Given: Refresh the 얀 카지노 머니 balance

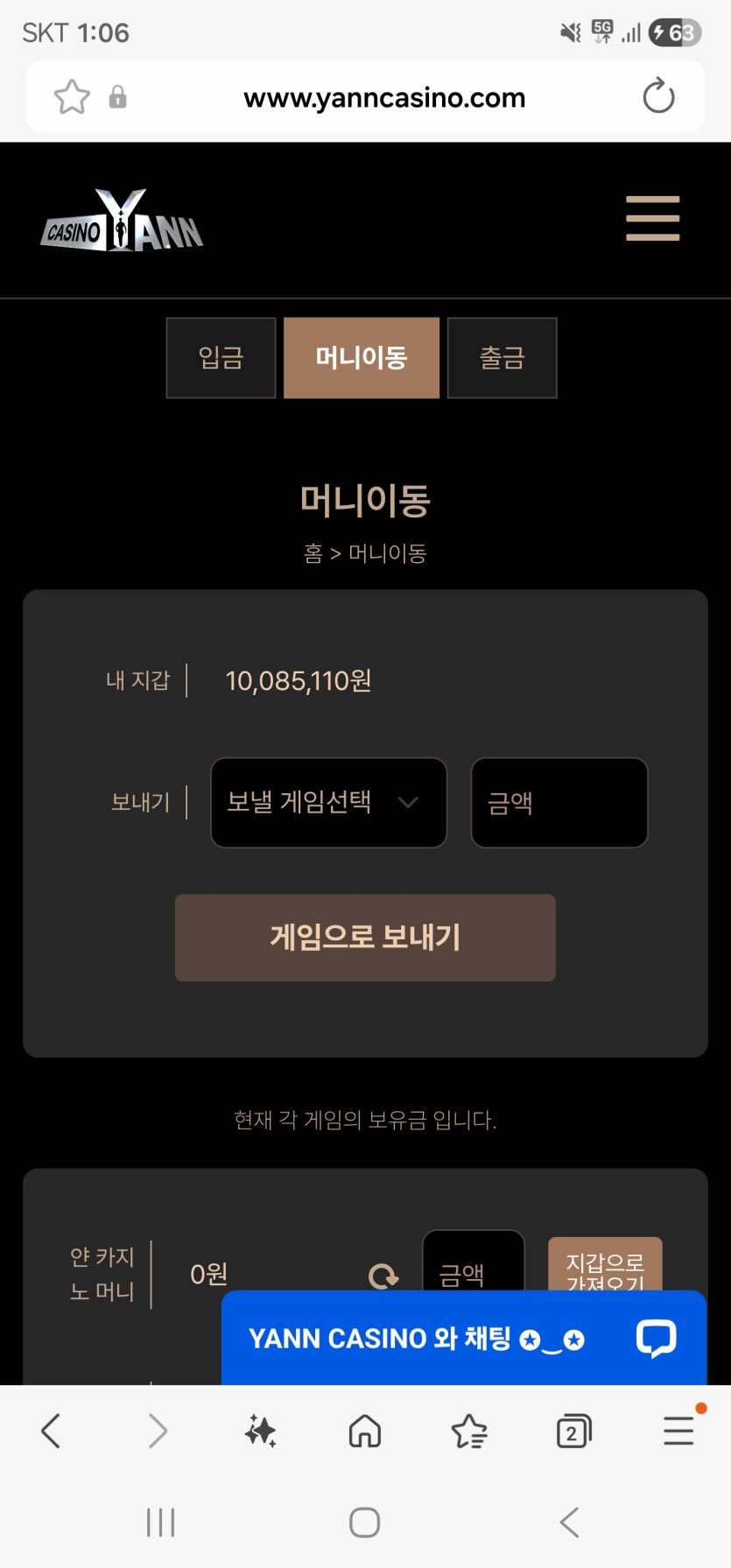Looking at the screenshot, I should tap(383, 1276).
